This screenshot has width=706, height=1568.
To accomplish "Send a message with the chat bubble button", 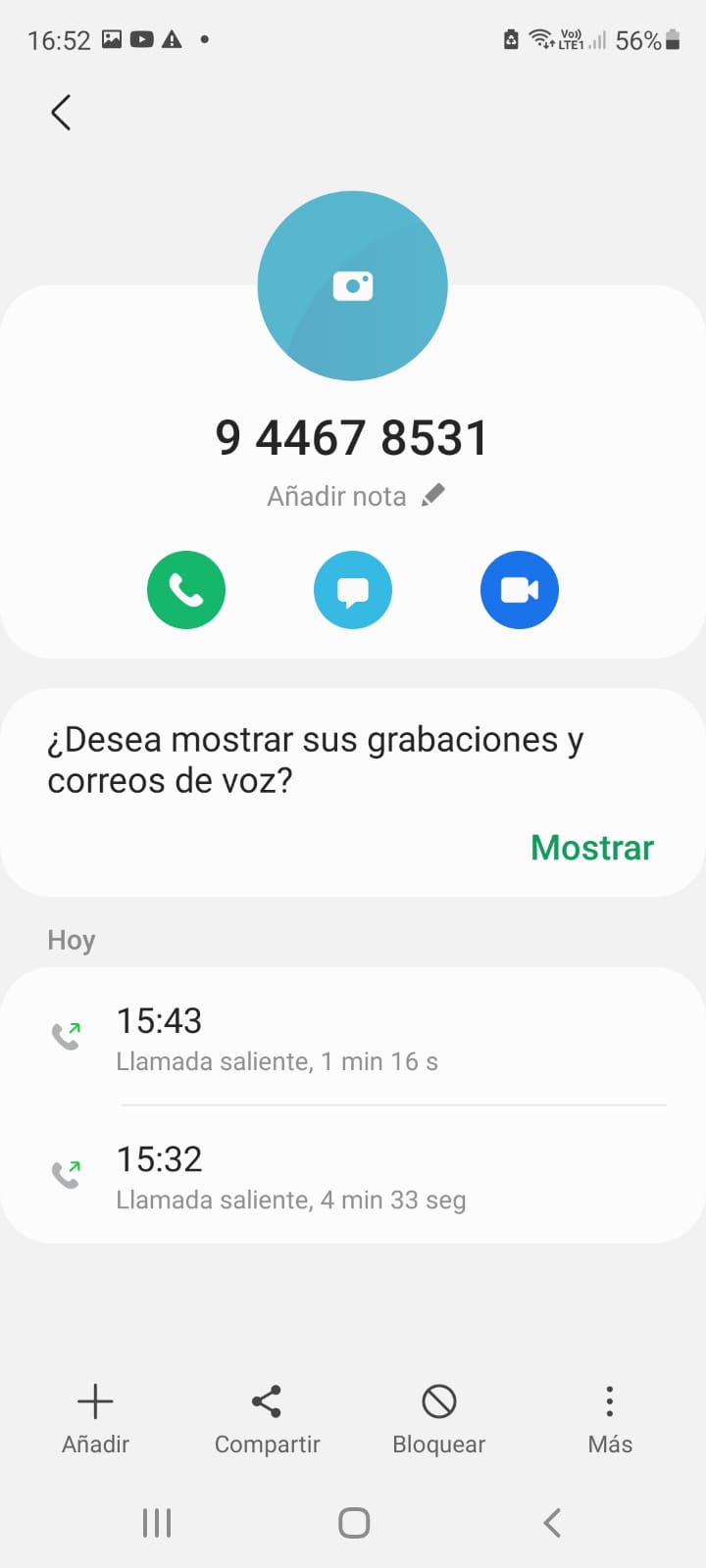I will (353, 590).
